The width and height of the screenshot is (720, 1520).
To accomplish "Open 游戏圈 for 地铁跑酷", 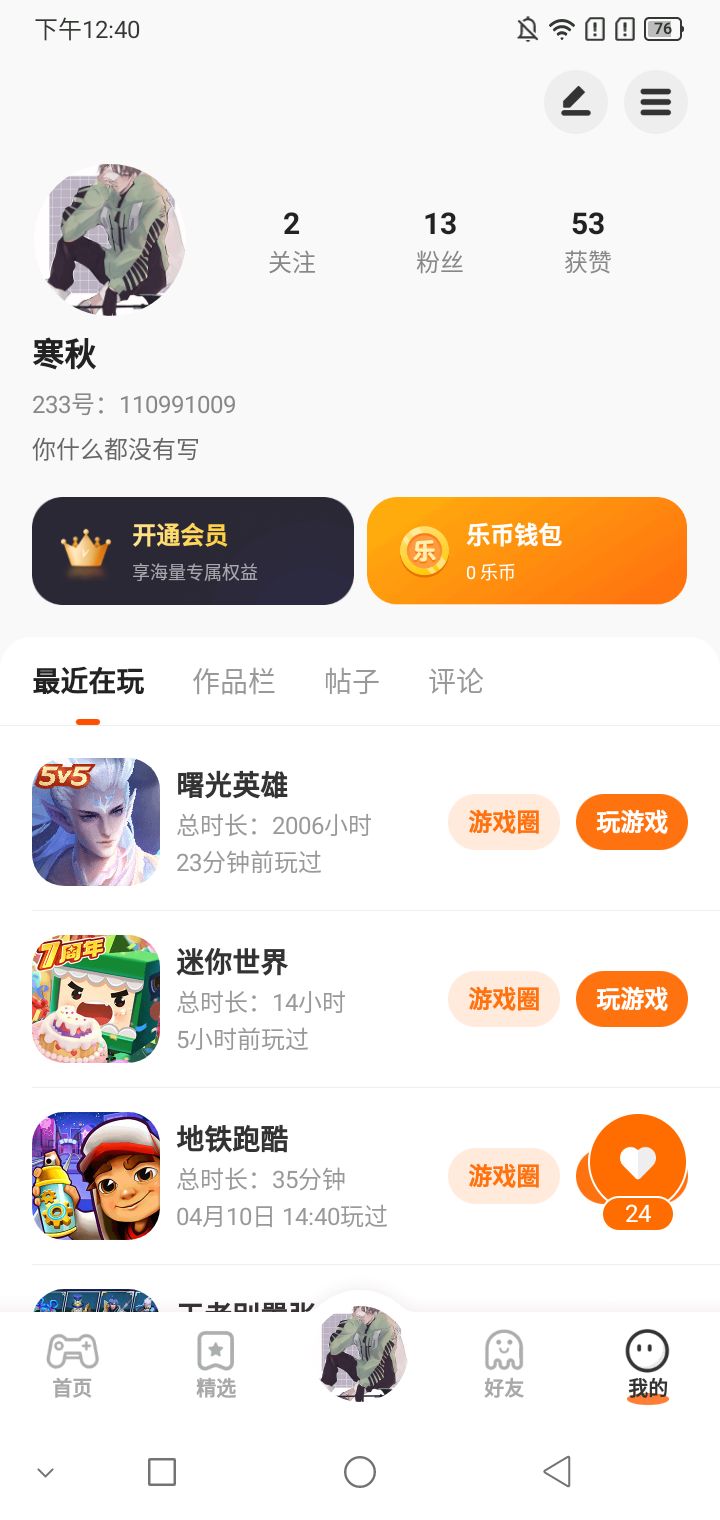I will [x=503, y=1176].
